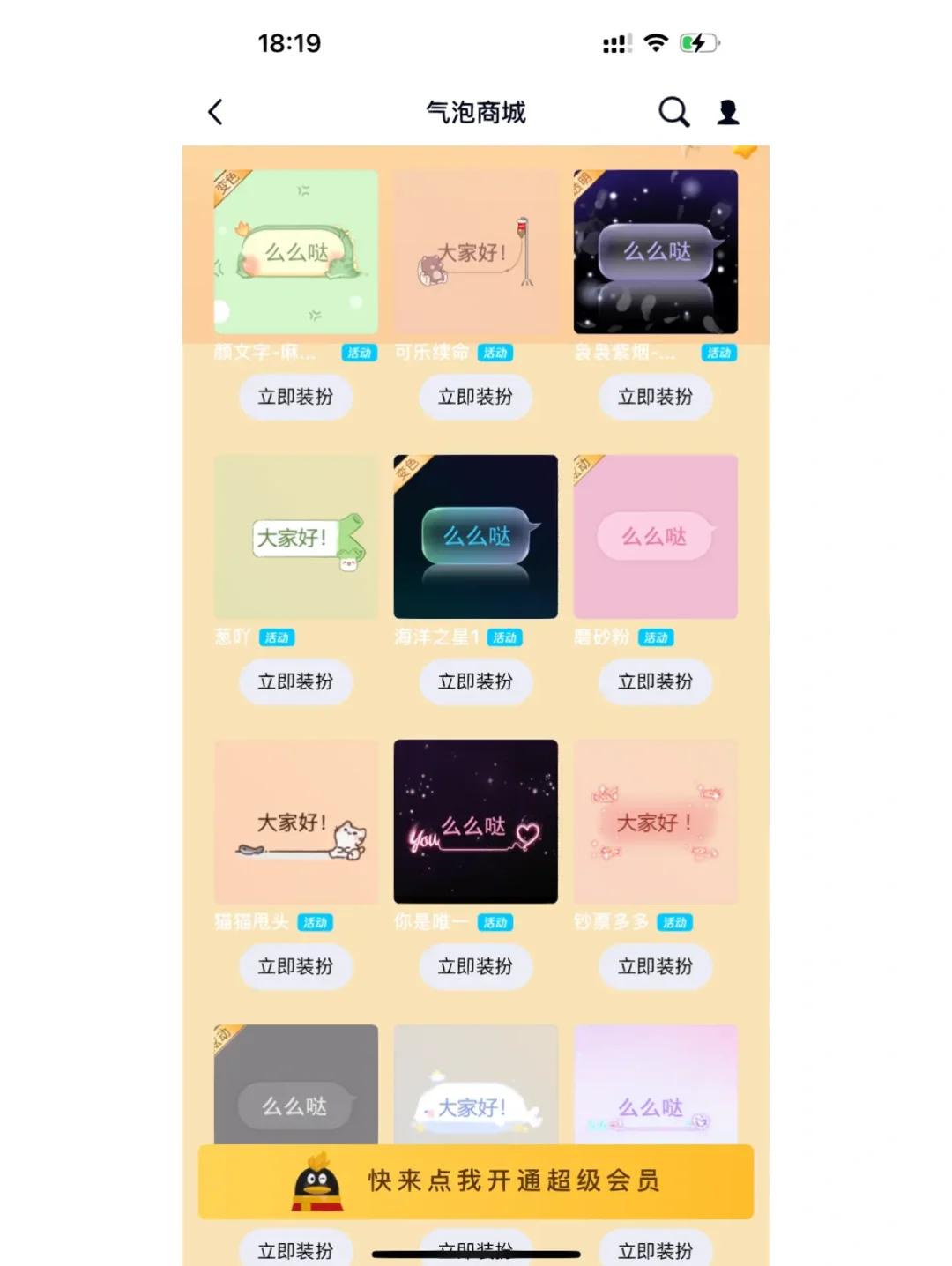Preview the 葱吖 bubble thumbnail
The height and width of the screenshot is (1266, 952).
pos(295,535)
